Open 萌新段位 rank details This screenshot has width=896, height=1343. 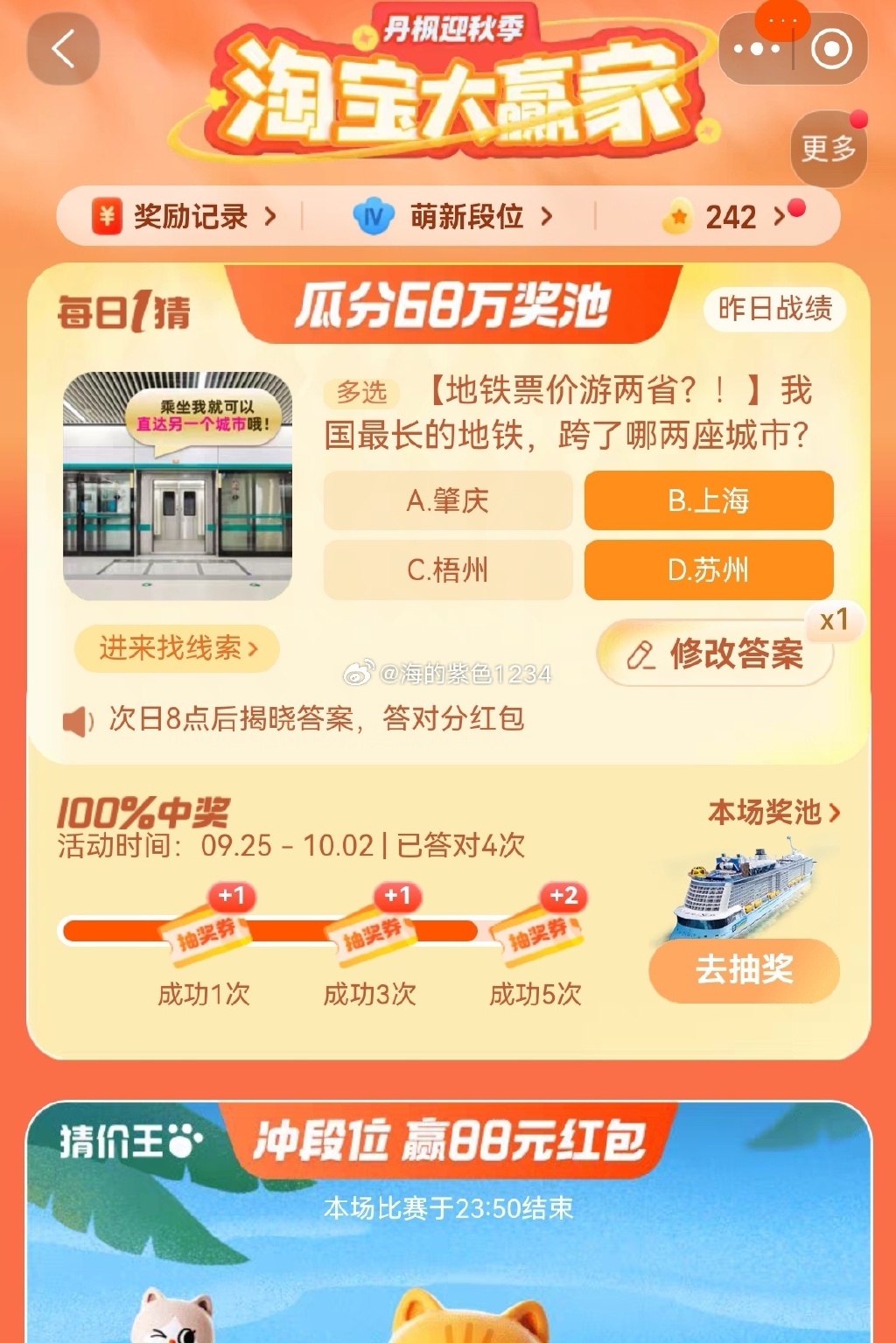point(453,216)
